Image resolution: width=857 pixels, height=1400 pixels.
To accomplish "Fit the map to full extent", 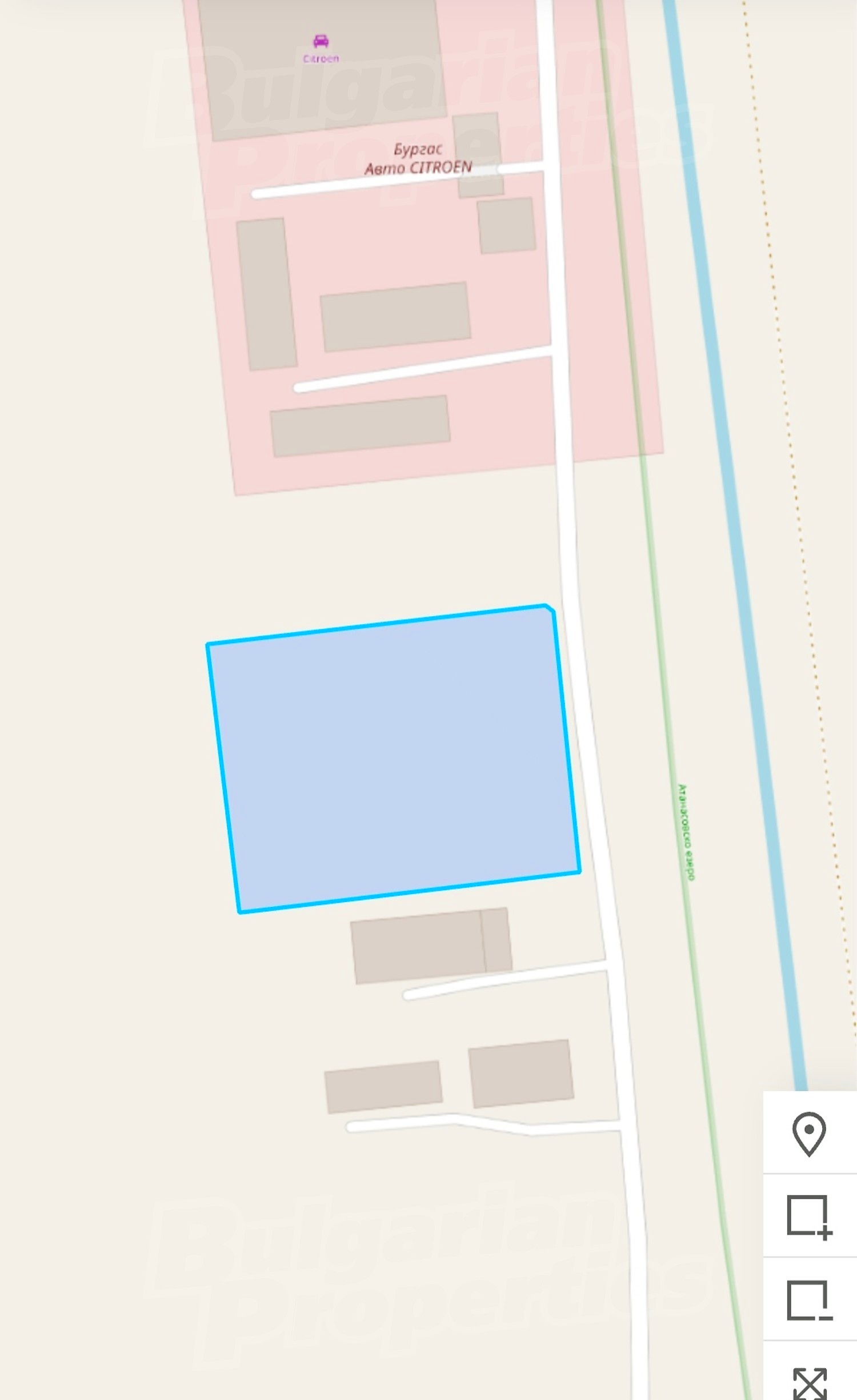I will click(809, 1380).
